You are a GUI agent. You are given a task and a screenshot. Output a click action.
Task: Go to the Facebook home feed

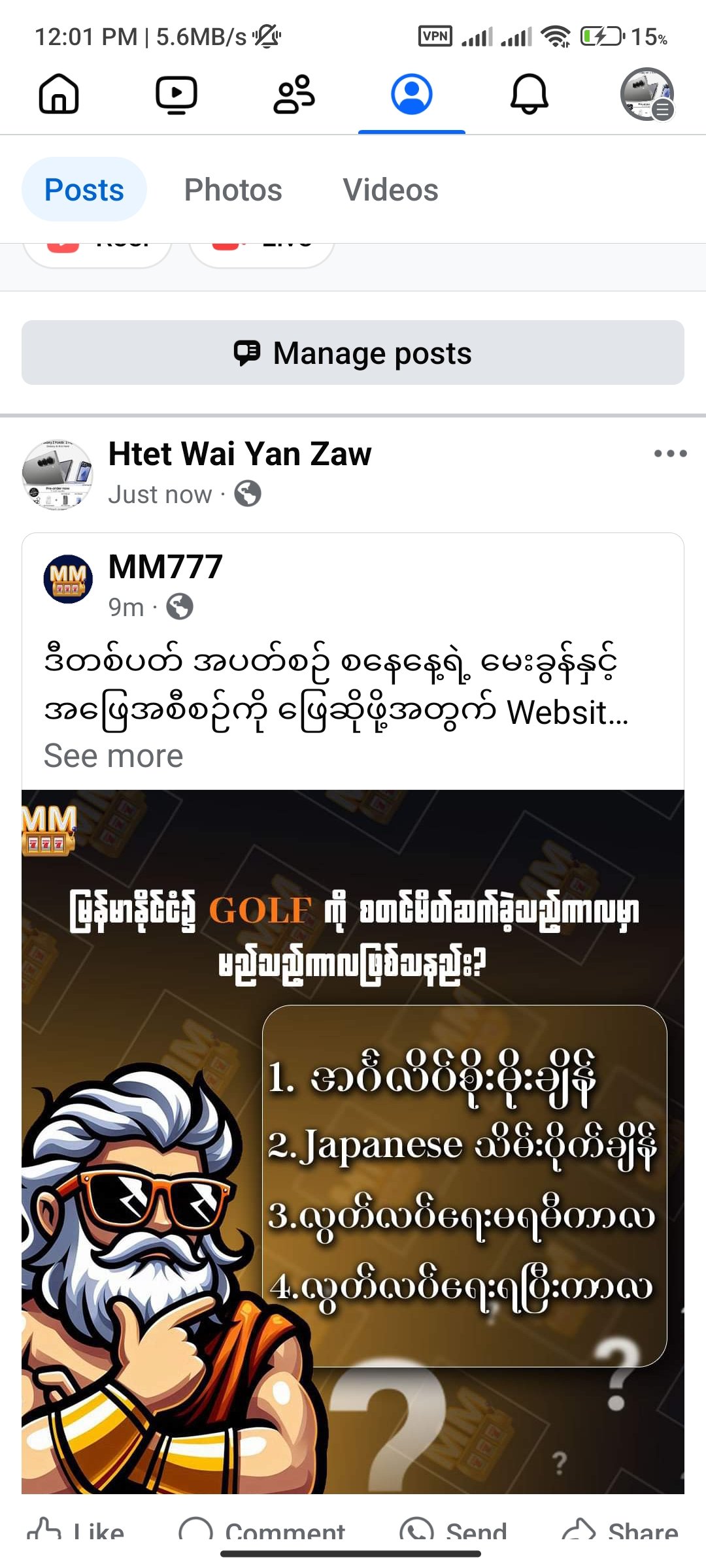click(x=59, y=95)
